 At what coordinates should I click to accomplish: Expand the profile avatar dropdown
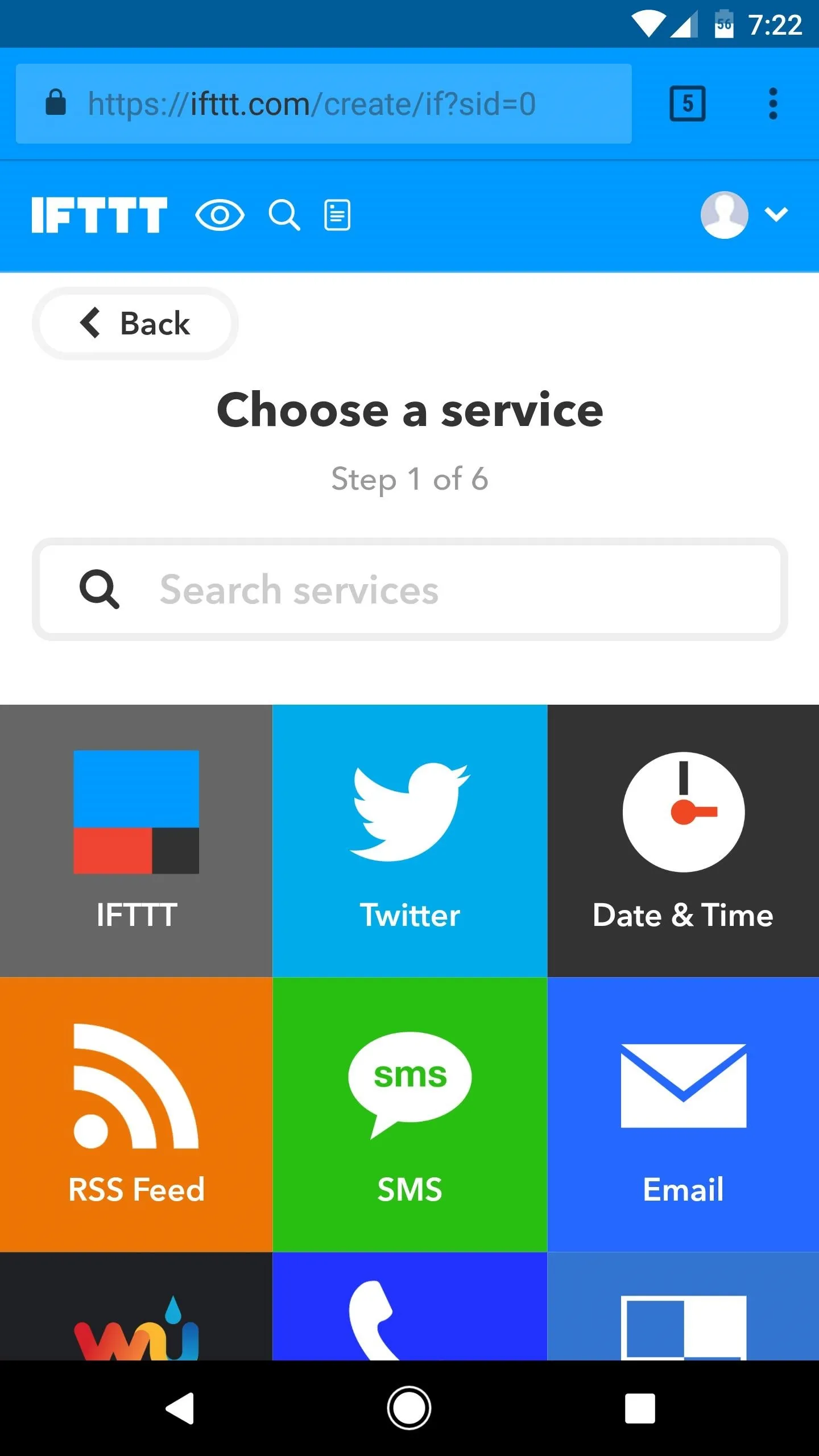pos(744,214)
